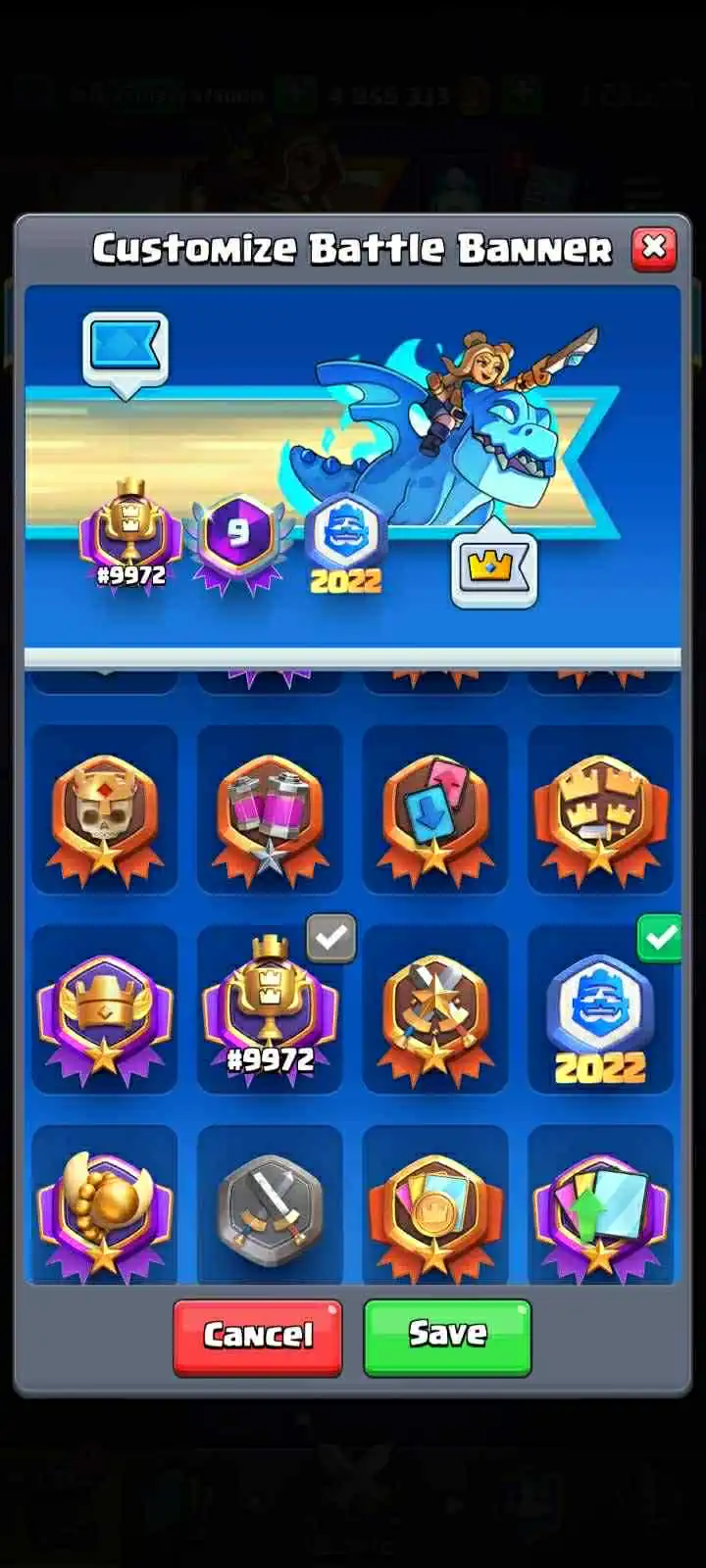Deselect the 2022 blue king badge

click(x=600, y=1011)
